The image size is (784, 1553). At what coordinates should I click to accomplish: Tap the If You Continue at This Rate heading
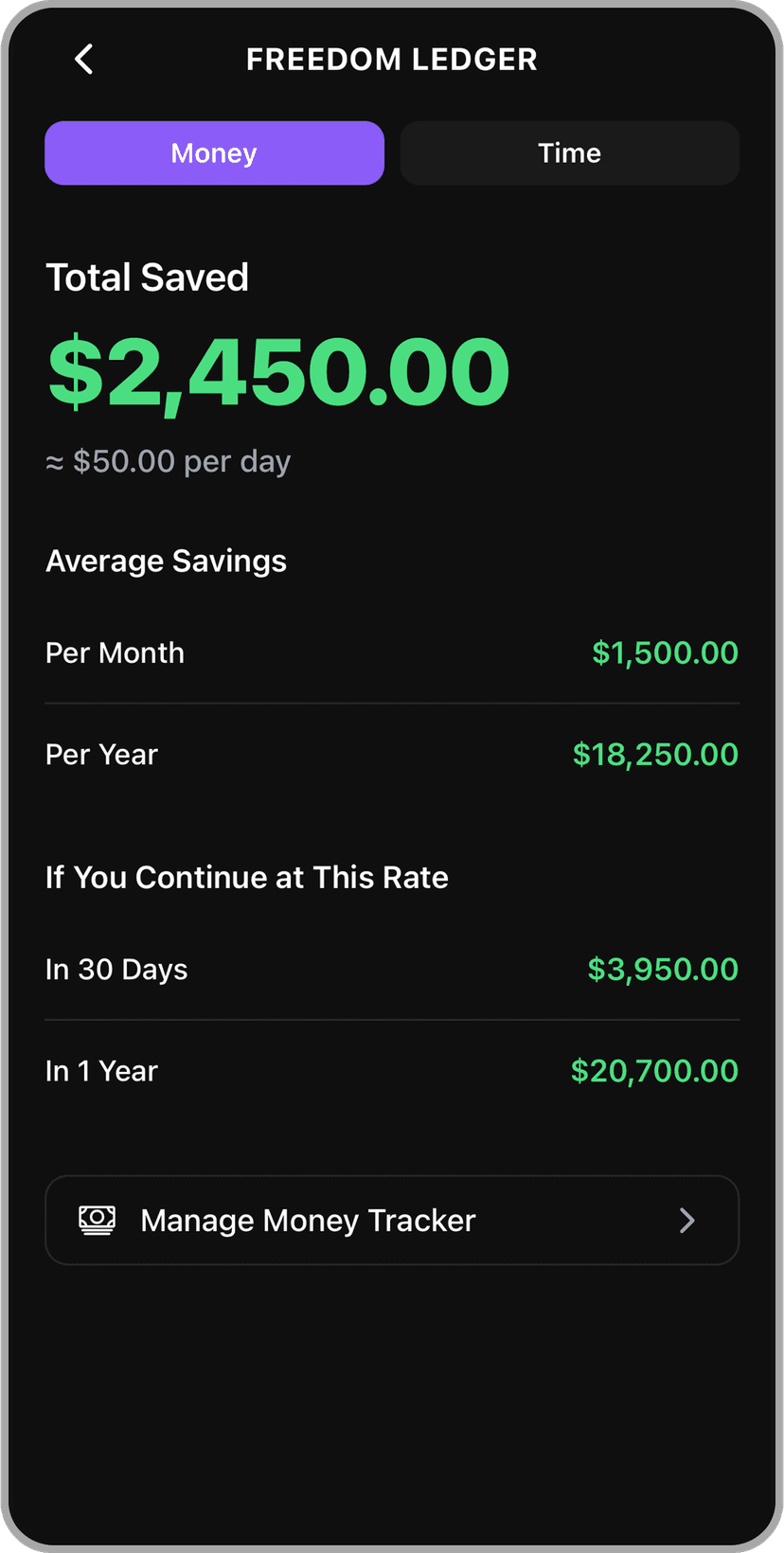(x=247, y=877)
